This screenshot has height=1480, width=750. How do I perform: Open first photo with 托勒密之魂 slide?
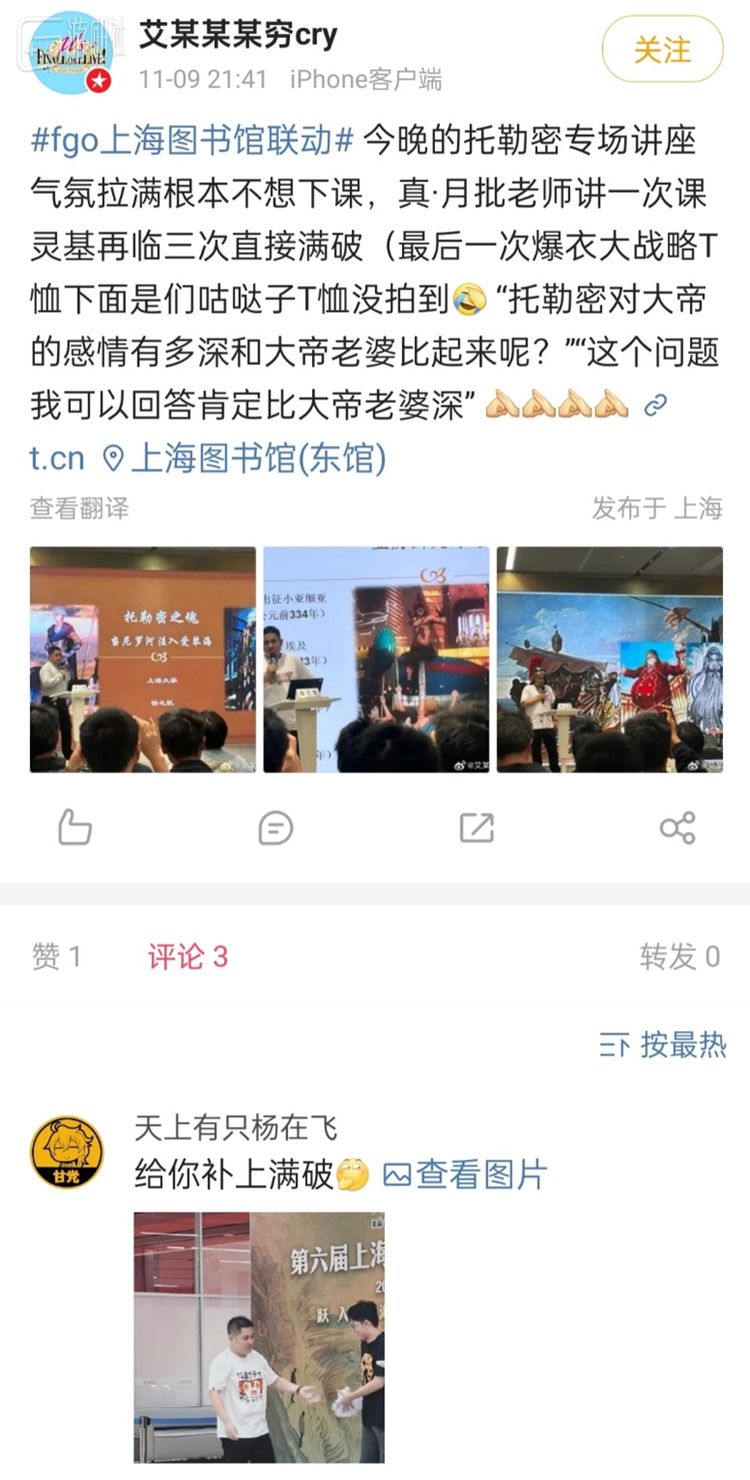143,659
